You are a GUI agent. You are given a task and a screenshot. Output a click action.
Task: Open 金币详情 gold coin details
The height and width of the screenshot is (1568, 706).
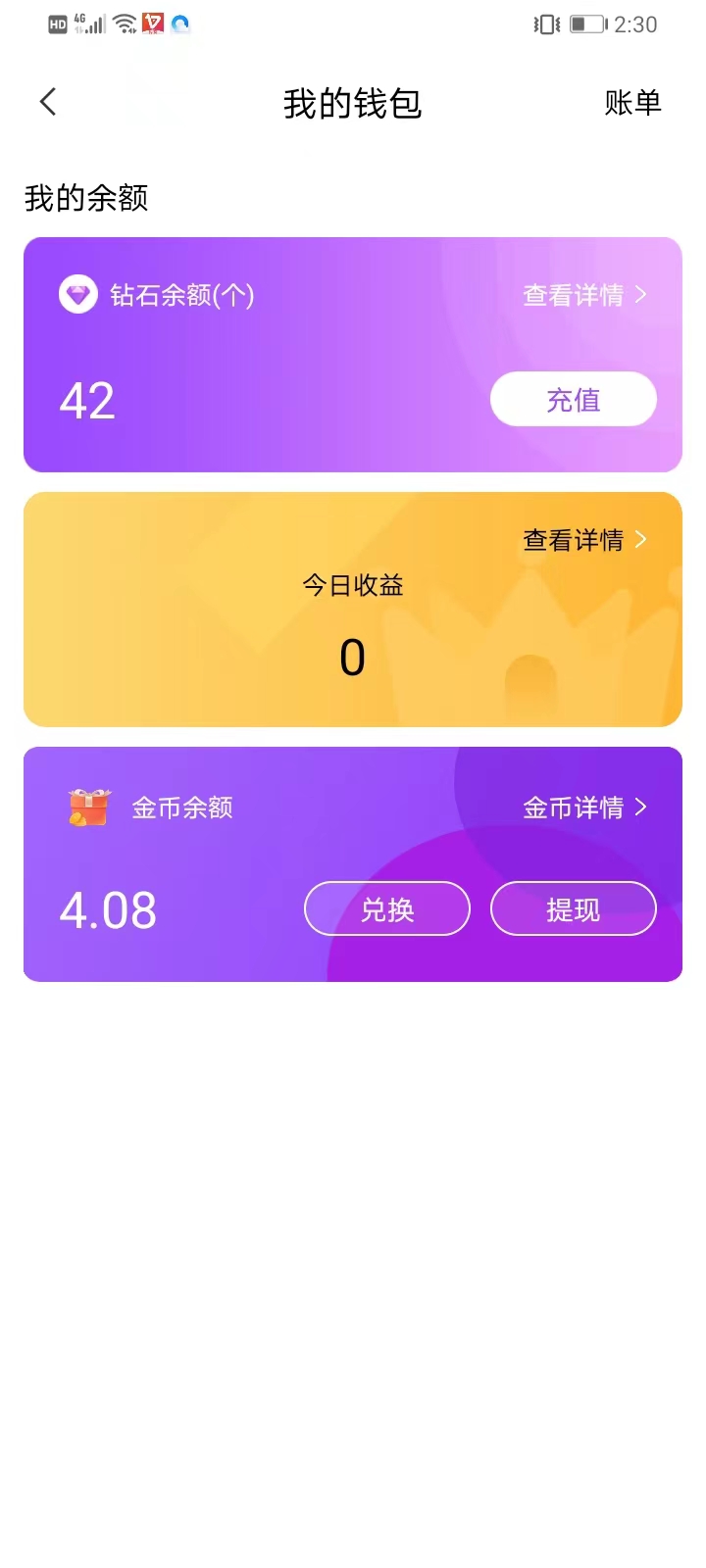coord(584,808)
